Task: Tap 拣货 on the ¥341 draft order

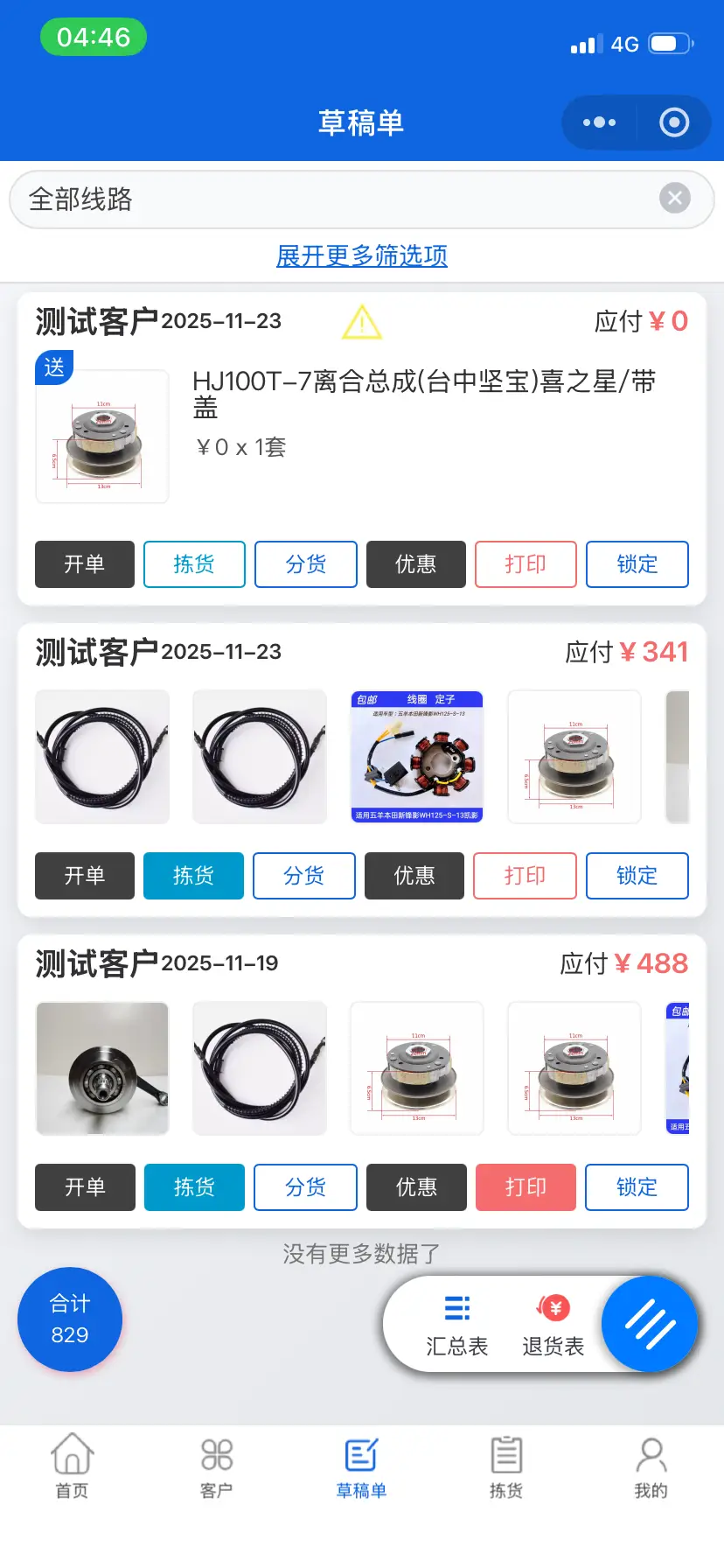Action: coord(193,876)
